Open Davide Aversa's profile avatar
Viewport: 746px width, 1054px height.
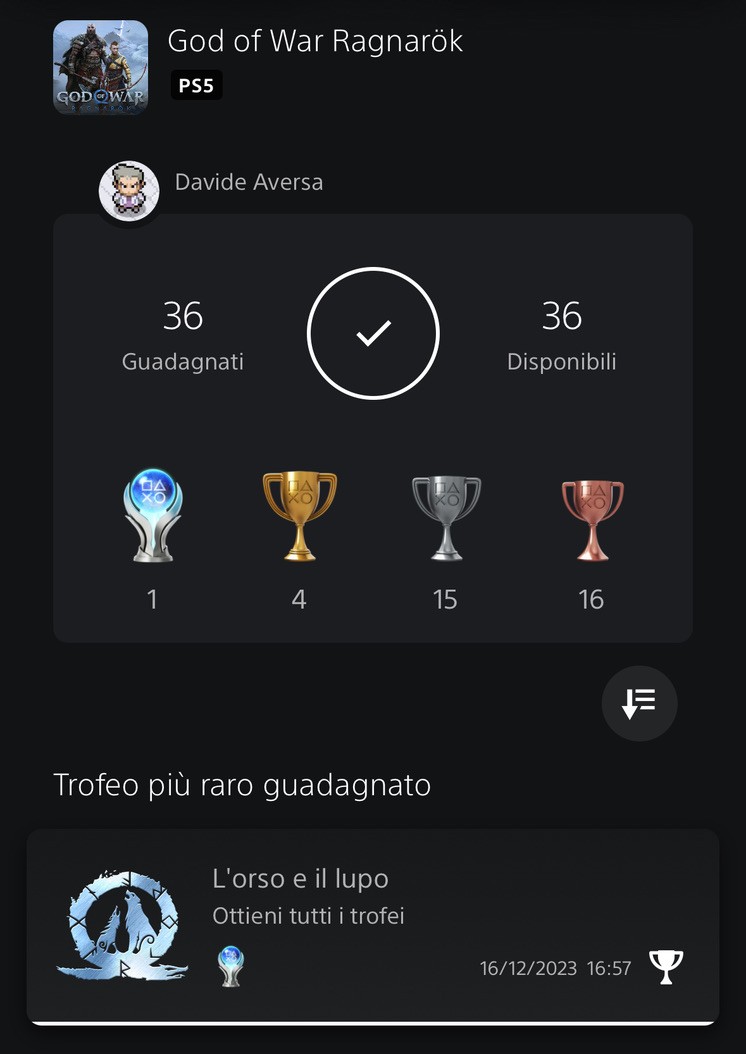pyautogui.click(x=129, y=190)
